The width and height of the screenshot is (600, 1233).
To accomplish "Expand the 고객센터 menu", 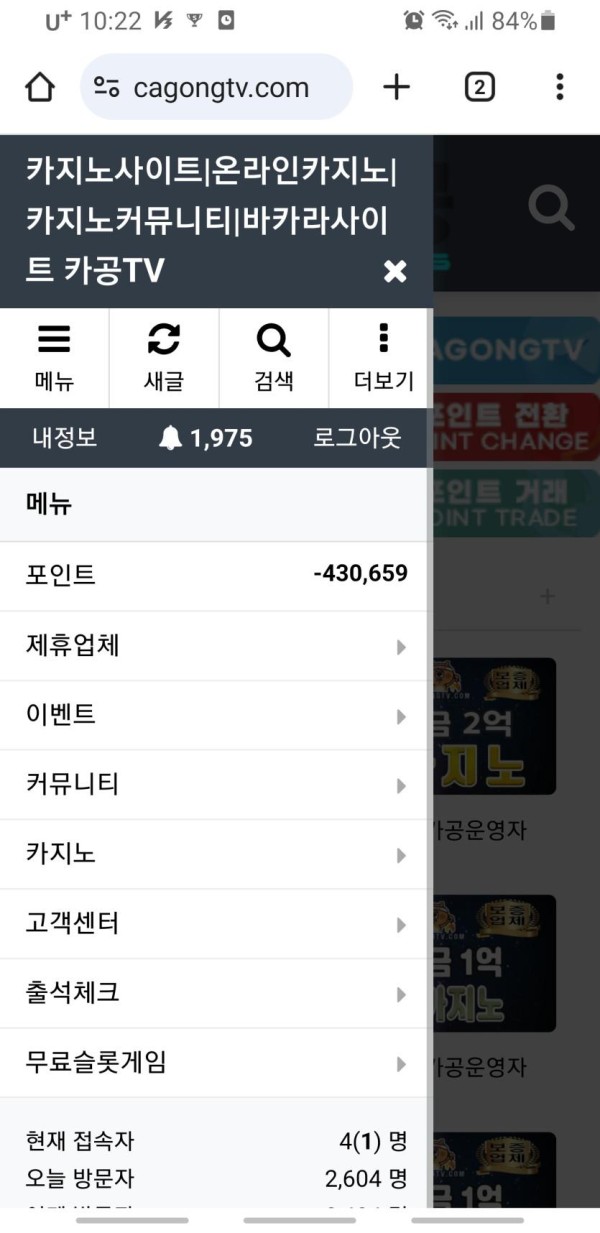I will click(214, 924).
